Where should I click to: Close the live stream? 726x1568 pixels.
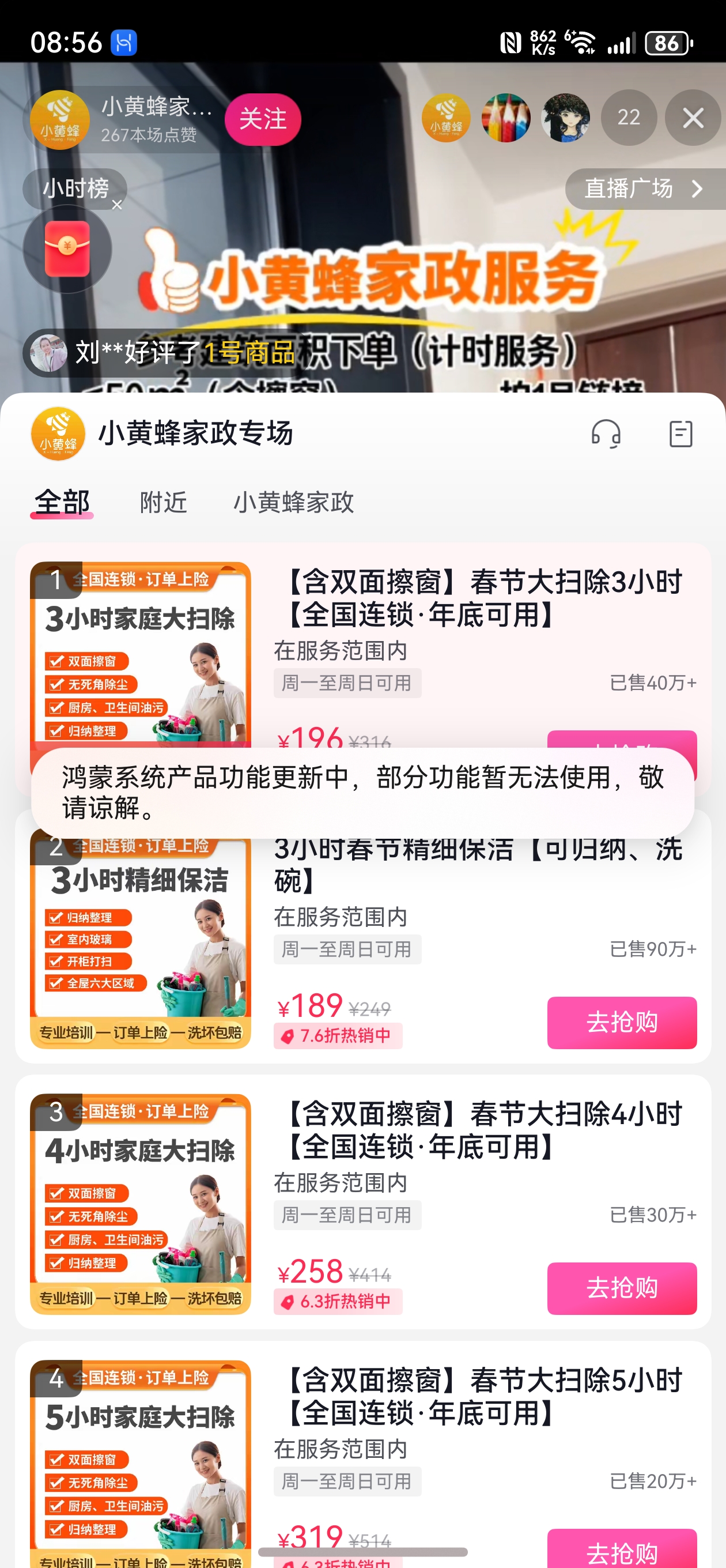693,118
